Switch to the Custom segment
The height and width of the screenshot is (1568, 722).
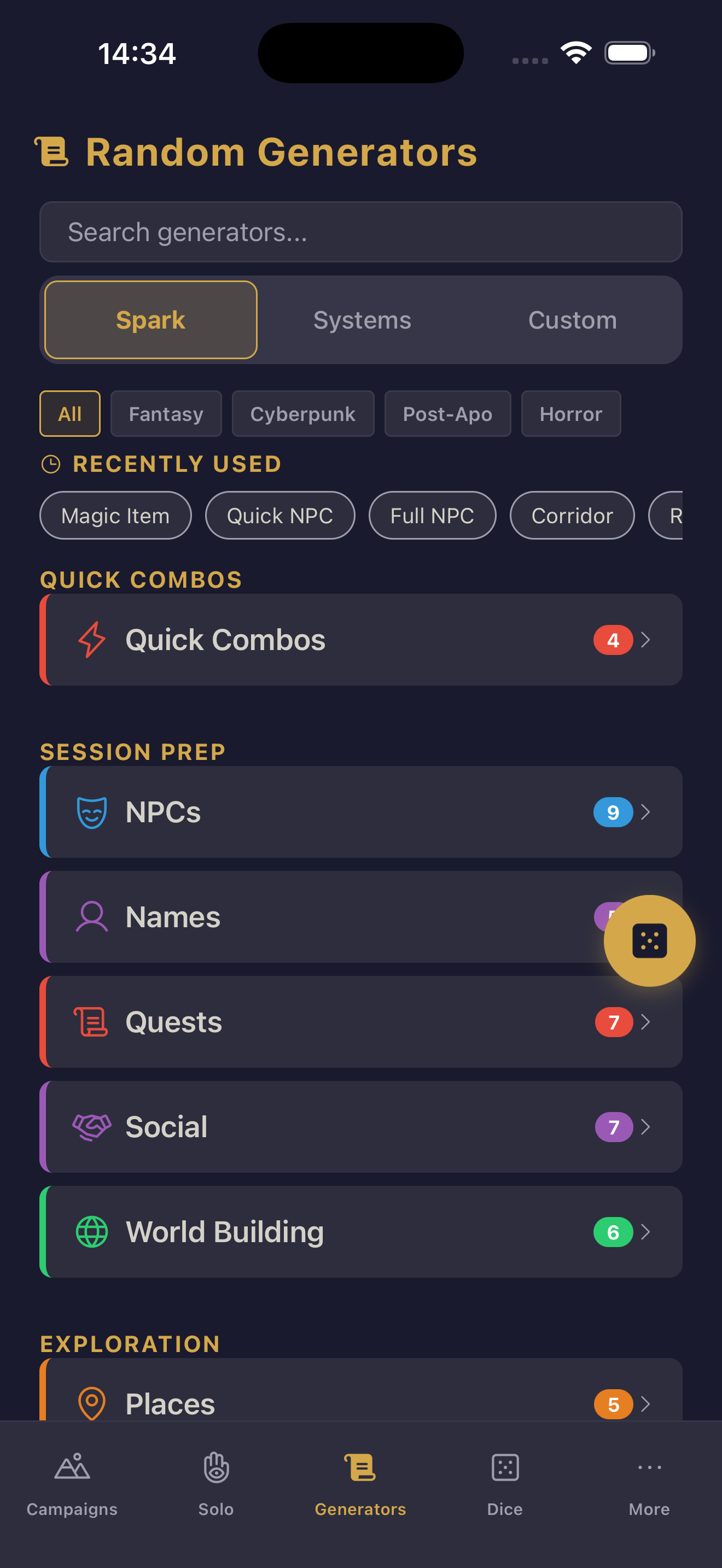(x=572, y=320)
